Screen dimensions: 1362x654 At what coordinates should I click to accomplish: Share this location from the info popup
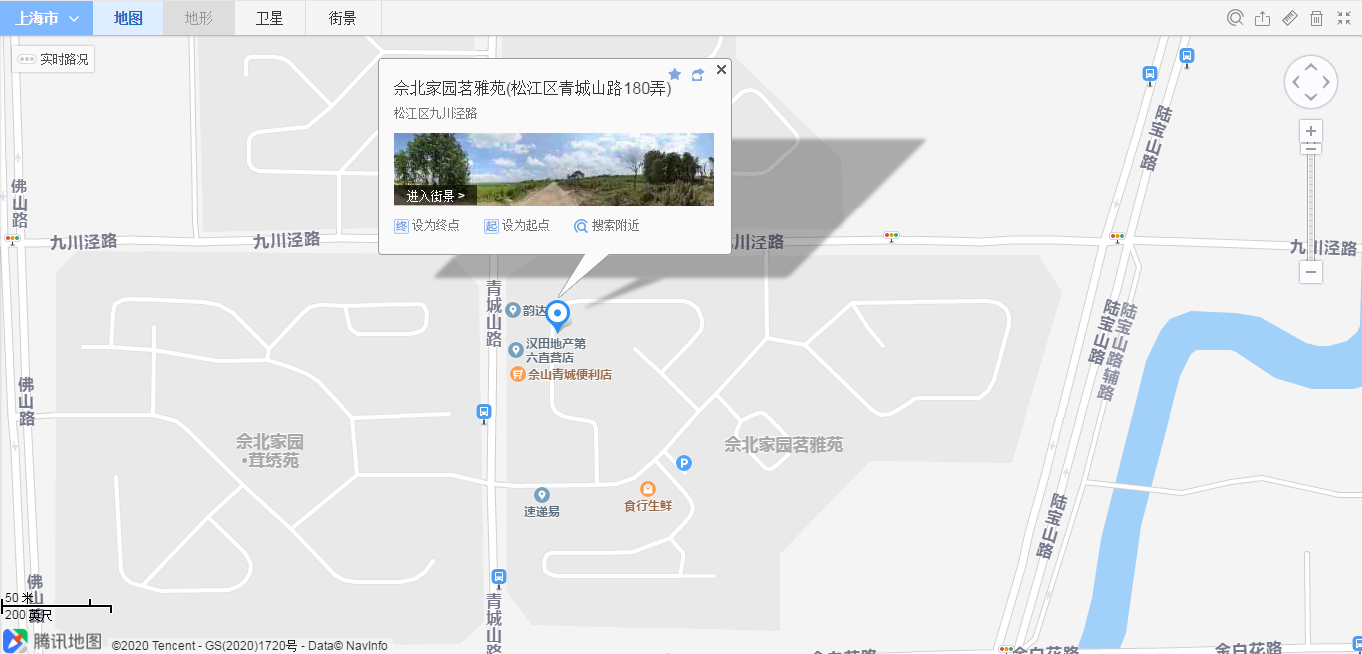tap(697, 74)
